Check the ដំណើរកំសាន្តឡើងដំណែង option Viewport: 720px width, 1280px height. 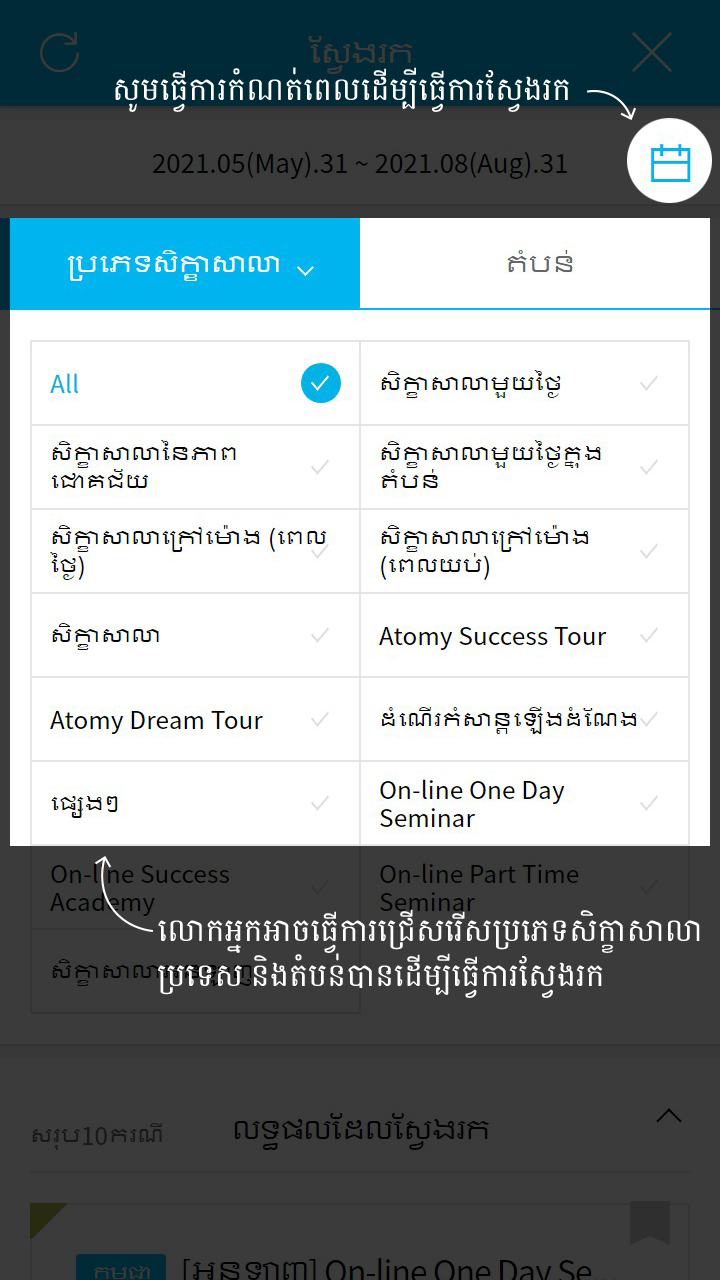[x=524, y=719]
